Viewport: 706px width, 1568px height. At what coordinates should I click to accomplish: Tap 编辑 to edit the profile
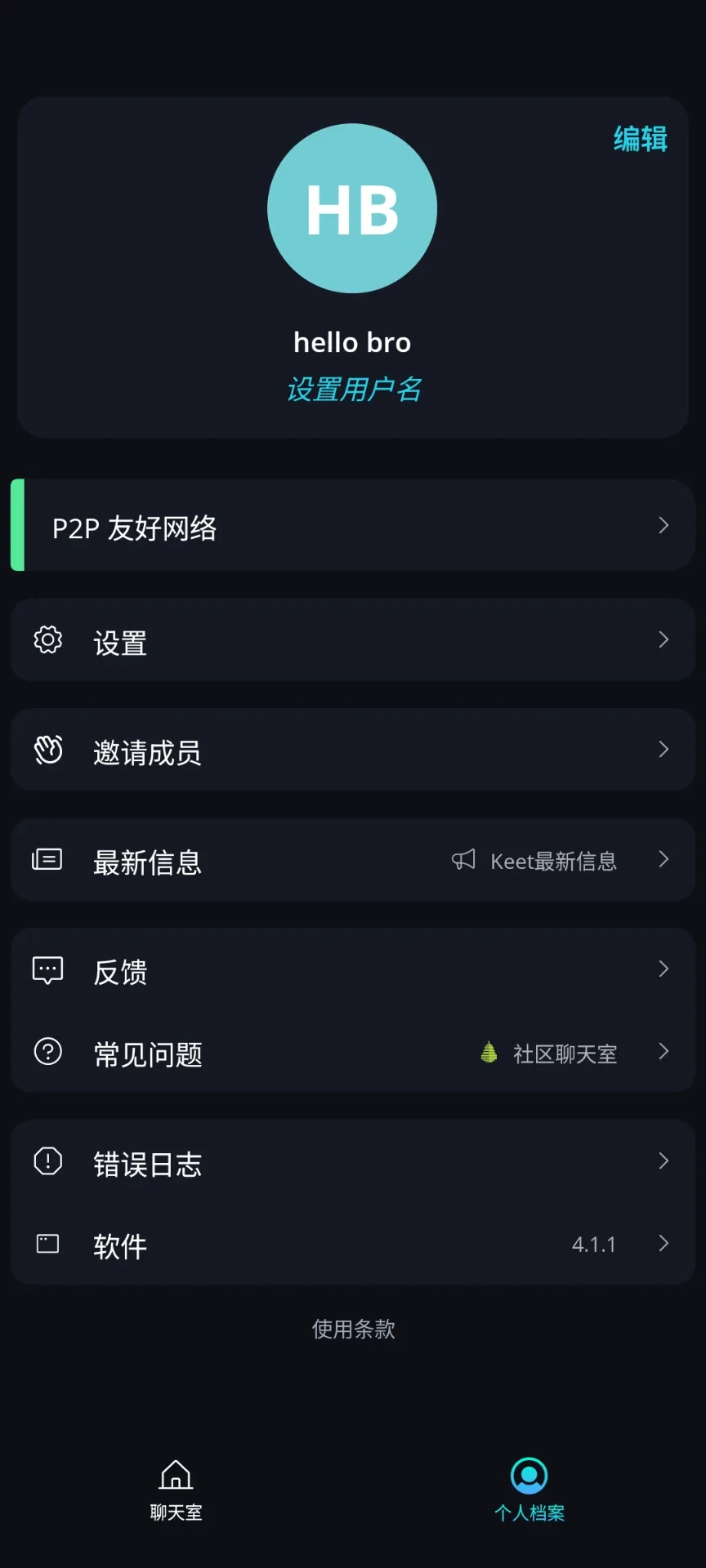coord(640,139)
